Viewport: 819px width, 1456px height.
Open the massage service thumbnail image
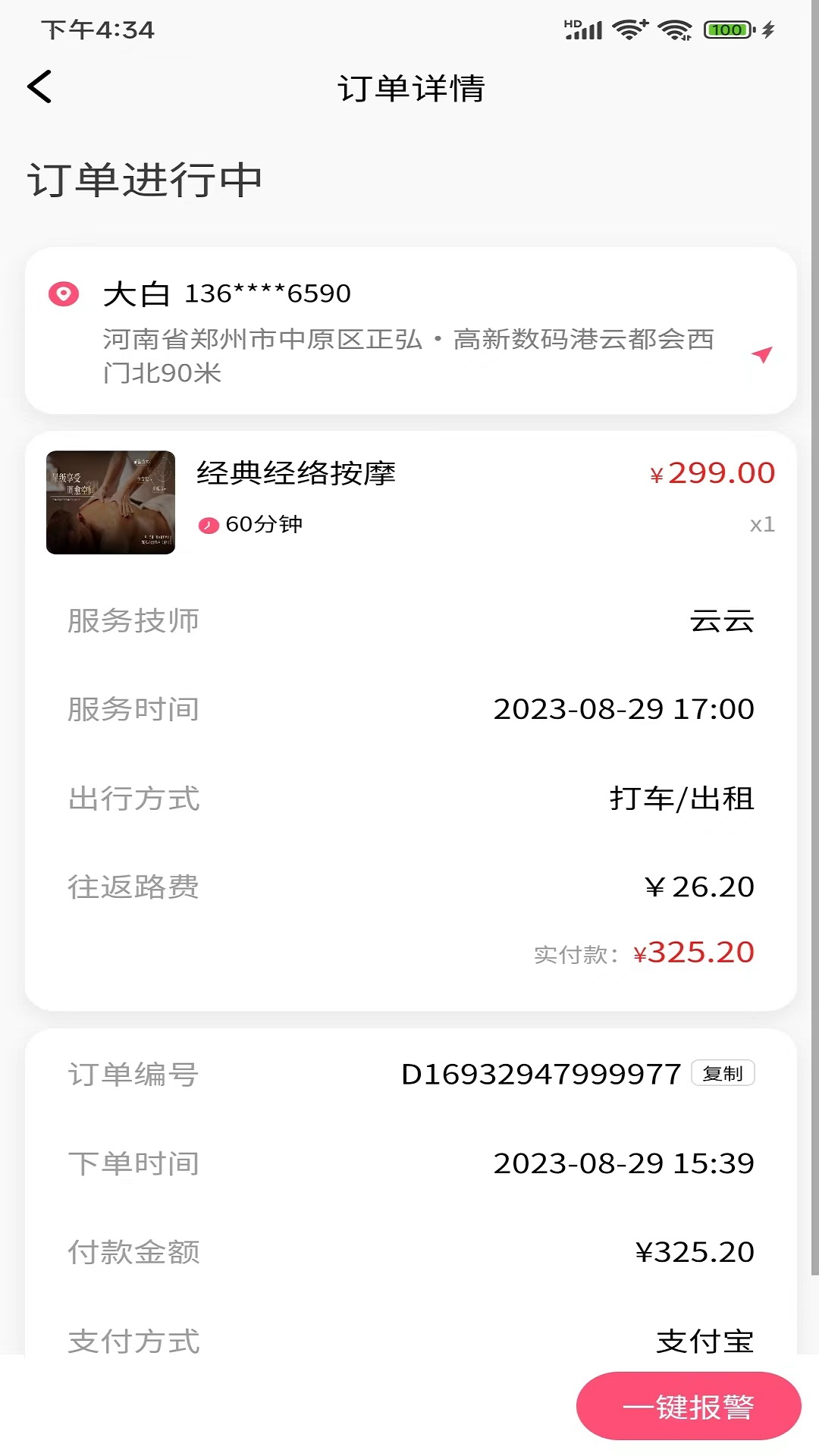110,500
